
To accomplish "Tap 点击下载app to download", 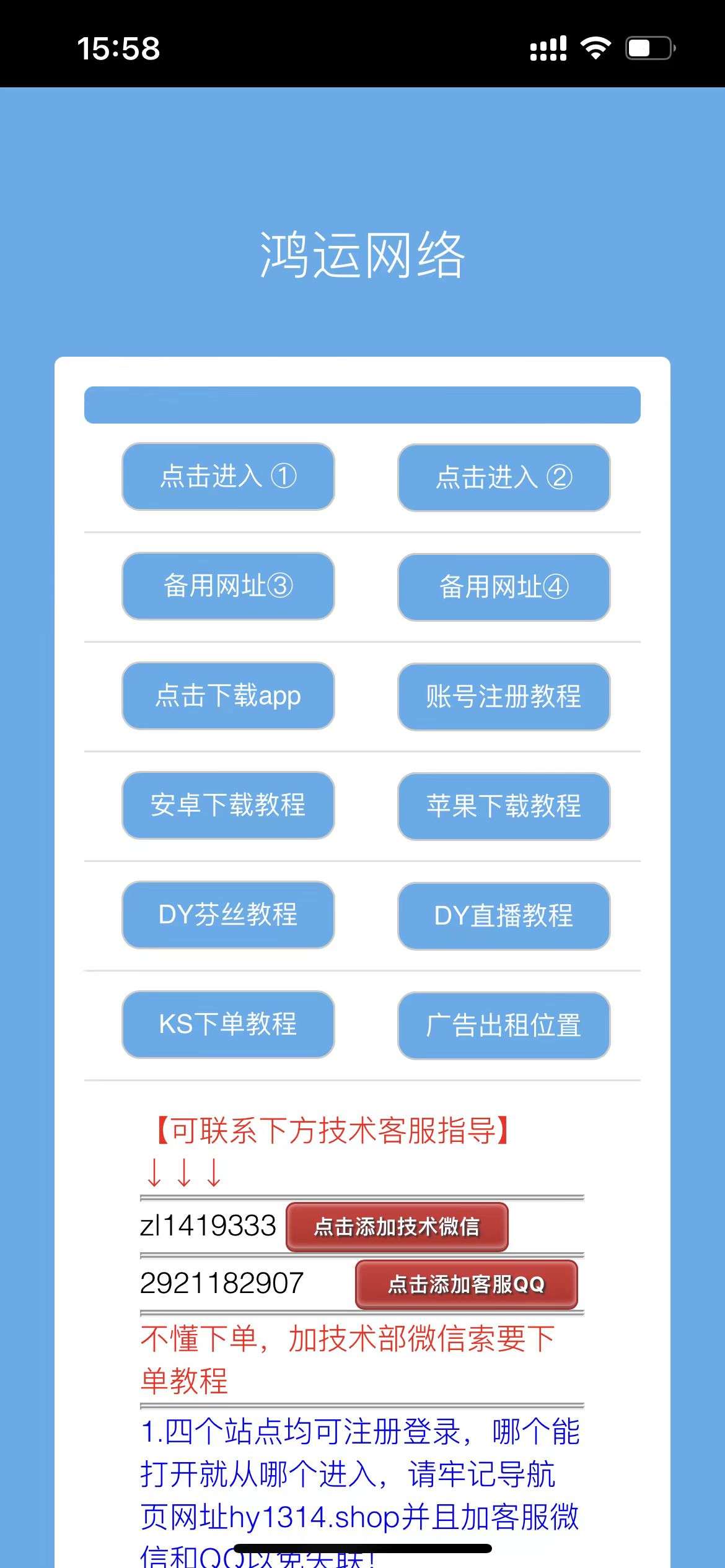I will click(228, 695).
